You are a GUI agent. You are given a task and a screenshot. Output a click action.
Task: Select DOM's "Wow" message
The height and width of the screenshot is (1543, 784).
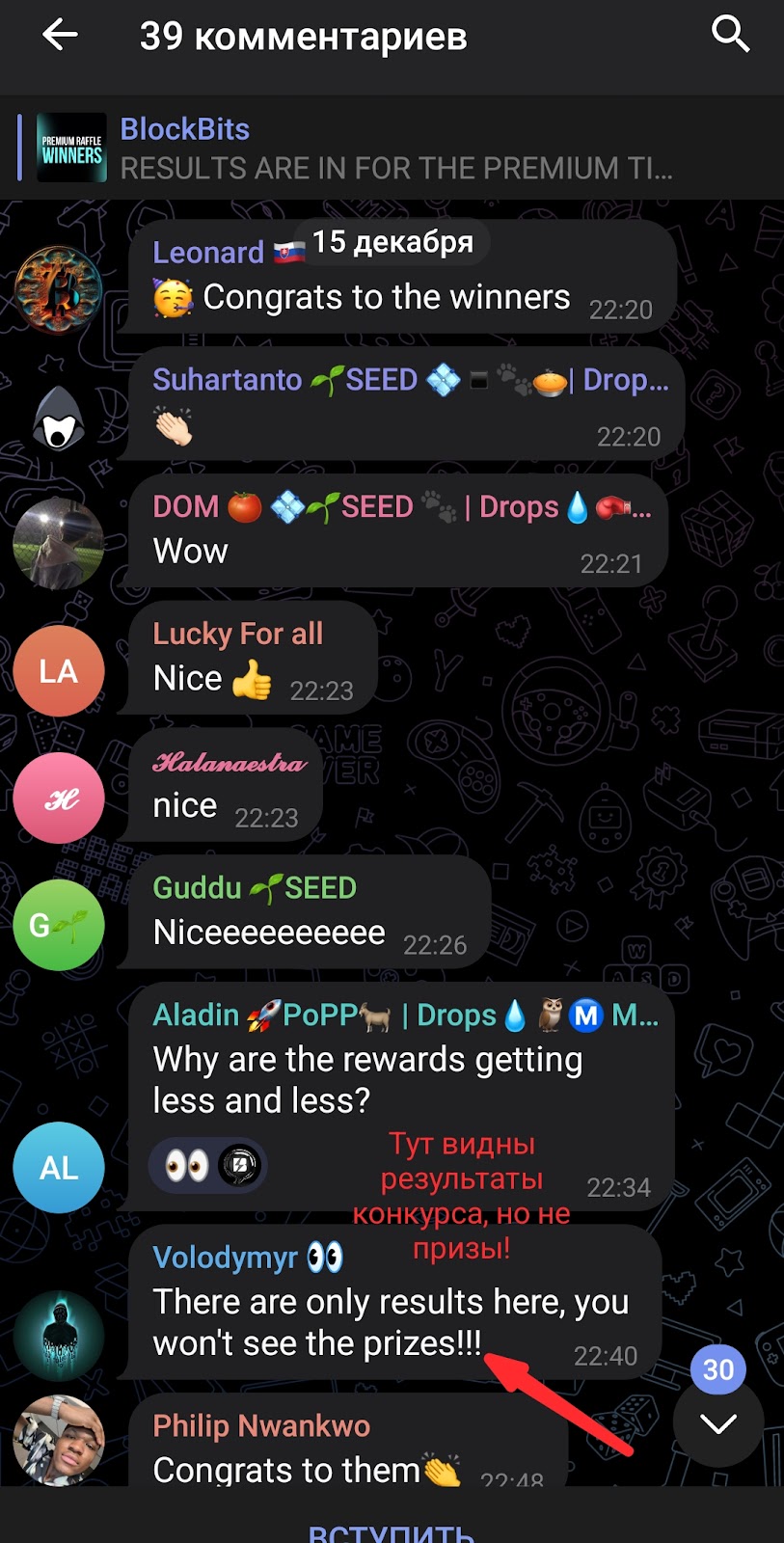(x=191, y=552)
